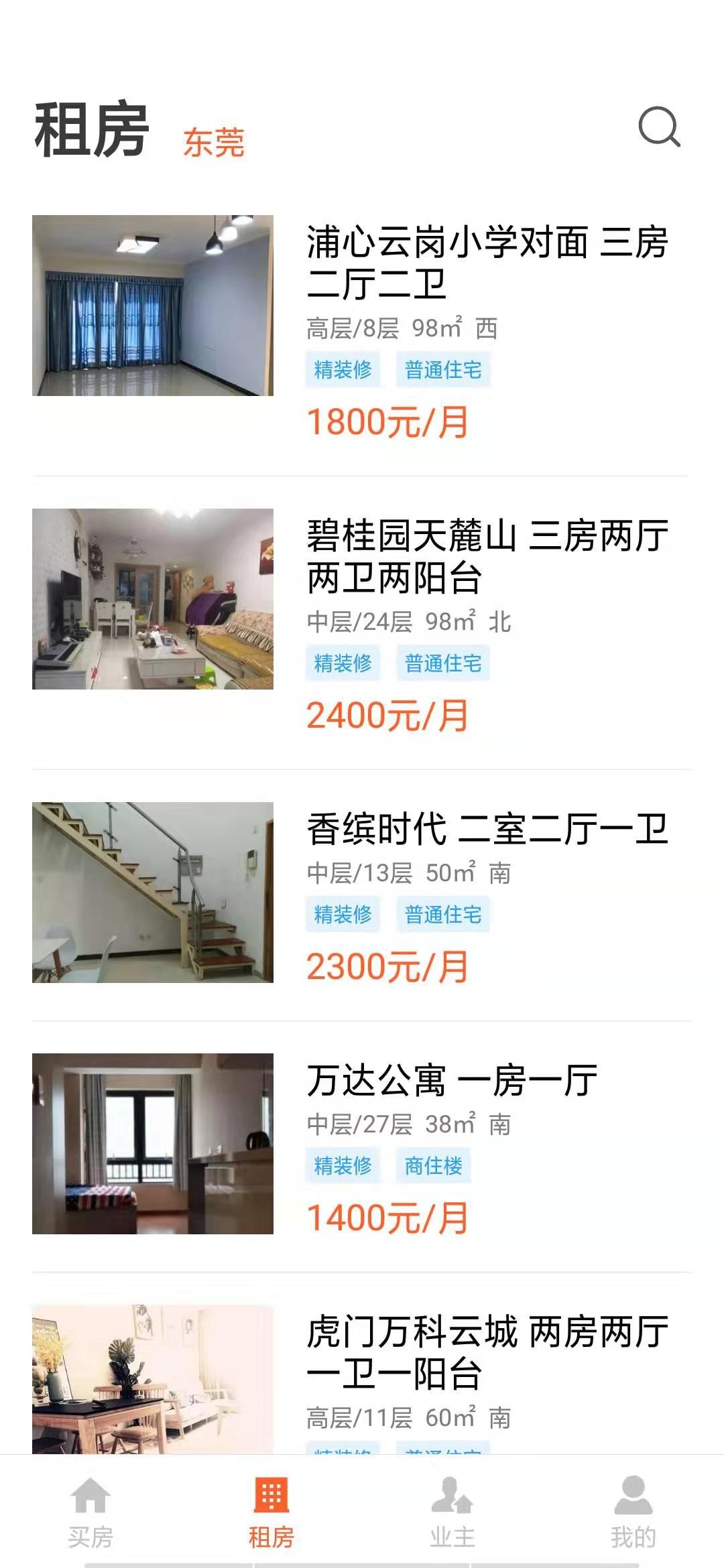Open the 我的 tab
Screen dimensions: 724x1568
(x=633, y=1512)
